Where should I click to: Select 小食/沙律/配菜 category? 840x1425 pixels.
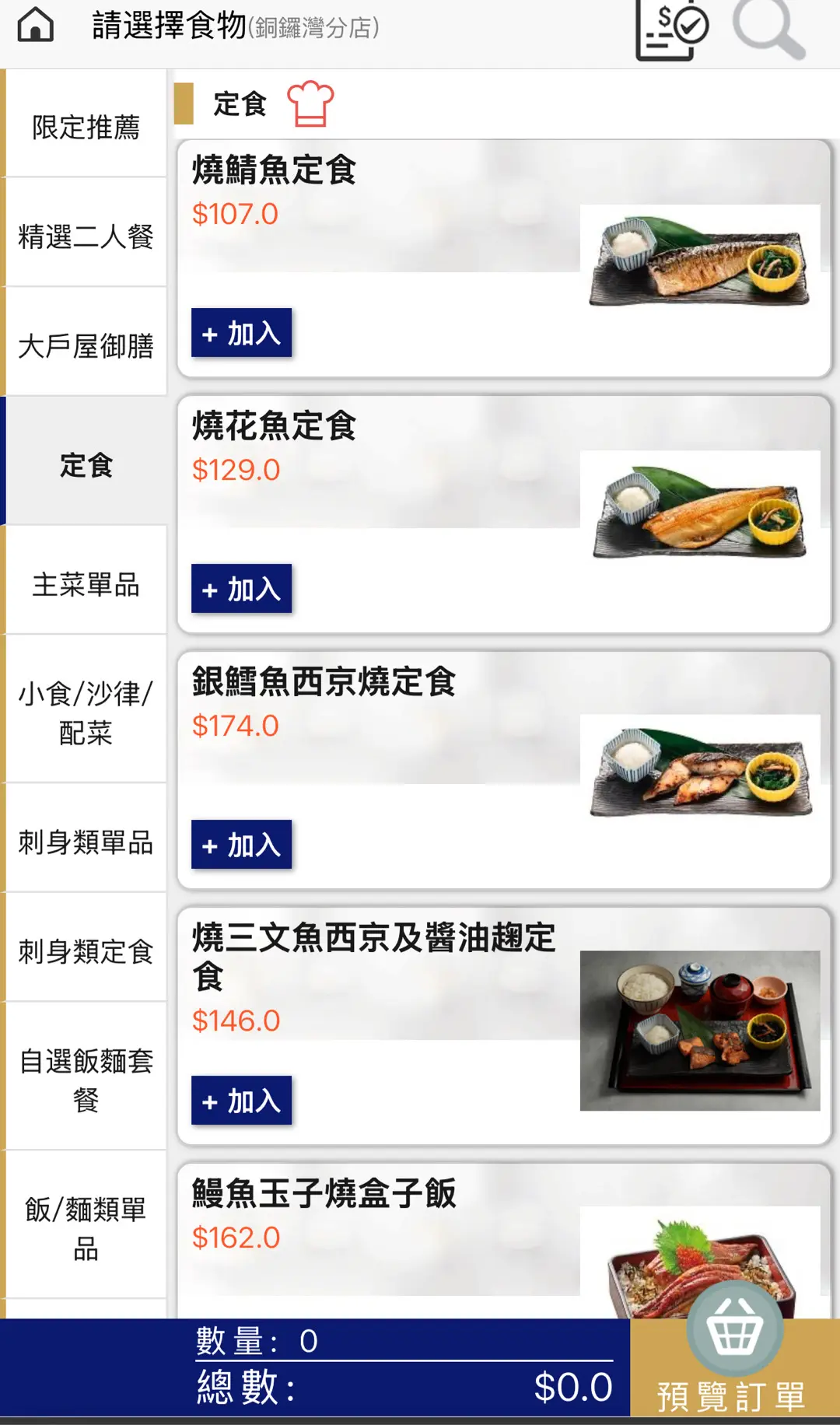[x=86, y=712]
